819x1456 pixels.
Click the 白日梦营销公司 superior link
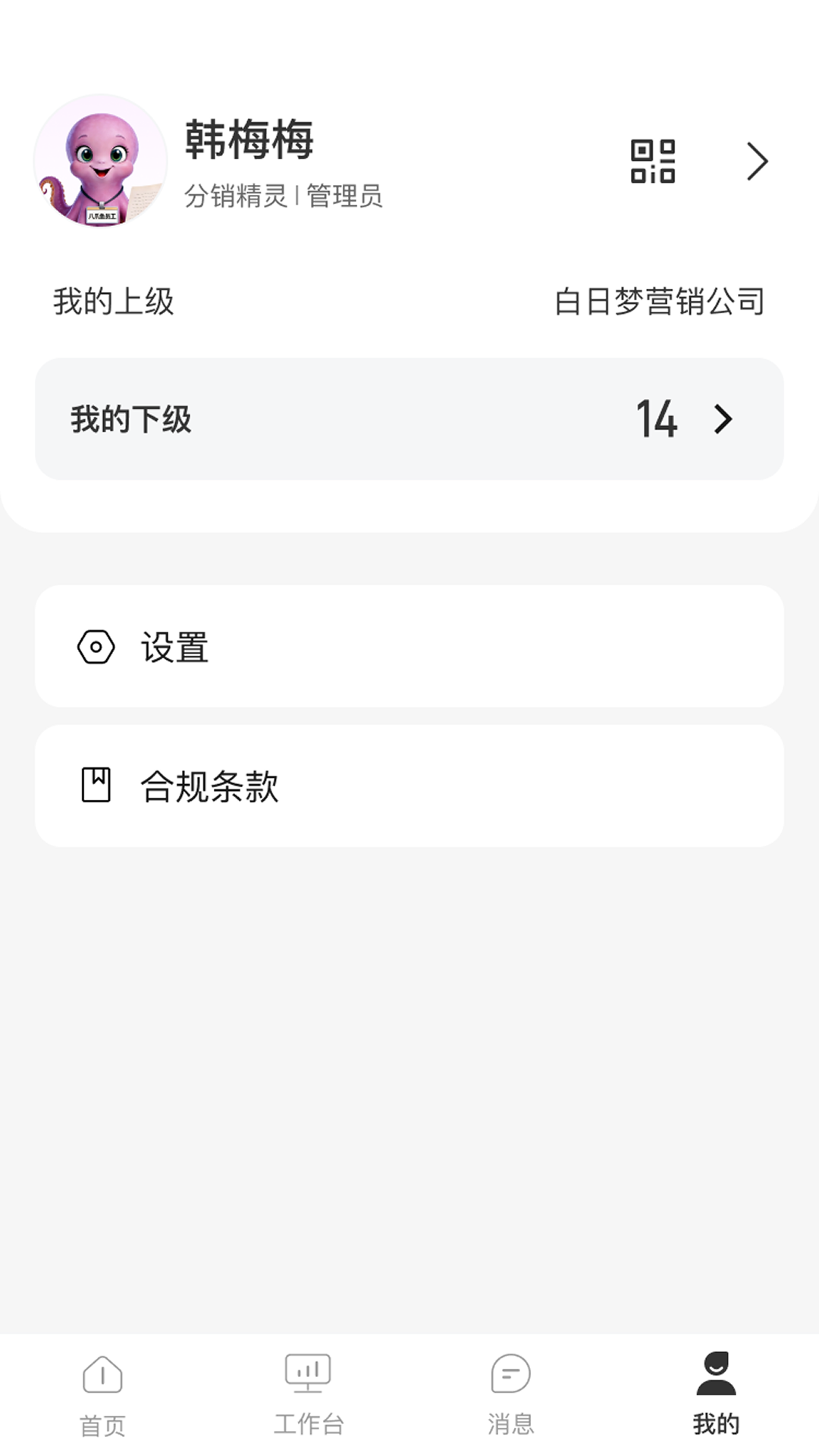[x=661, y=300]
